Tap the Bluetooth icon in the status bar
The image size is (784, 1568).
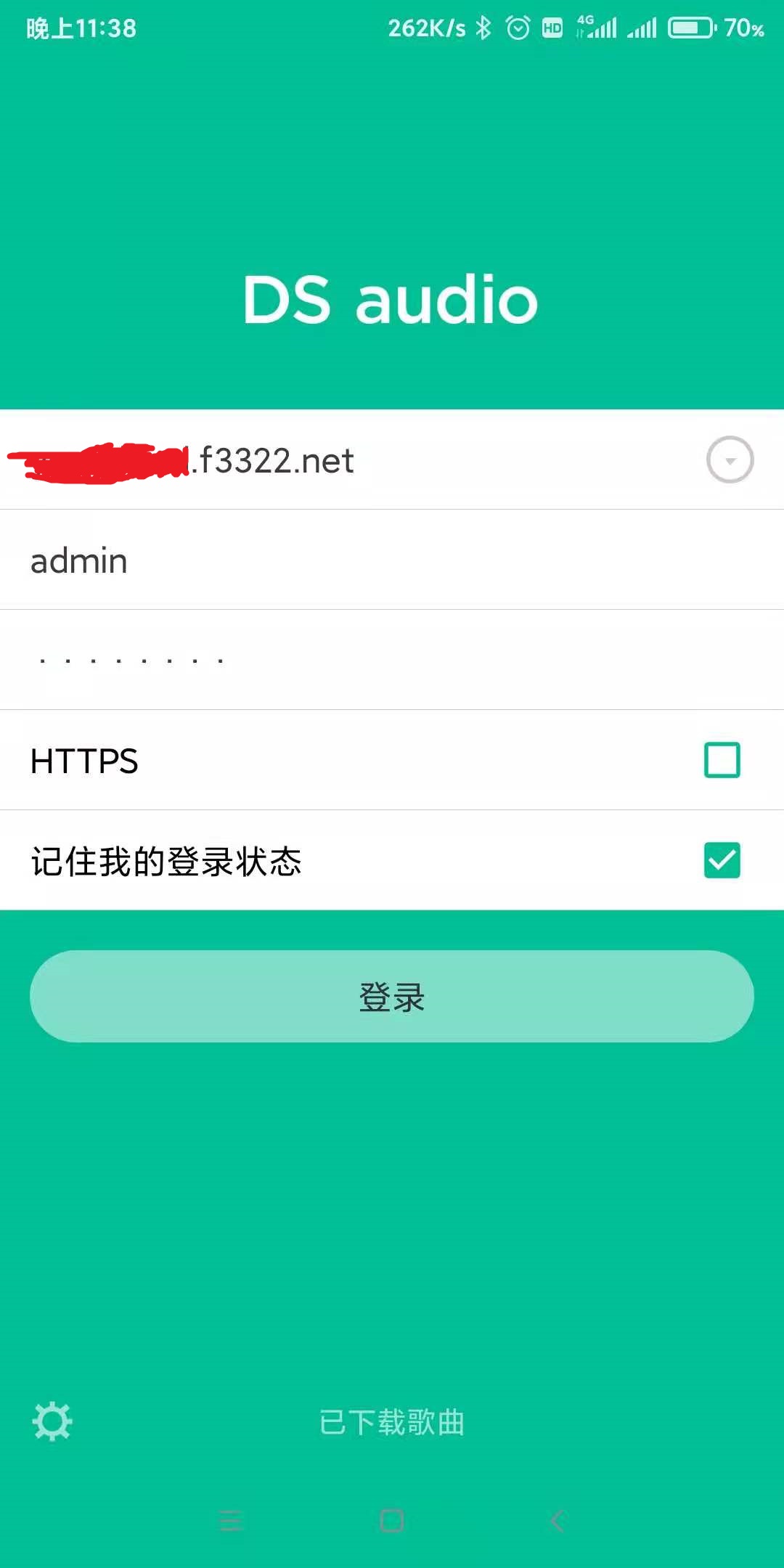click(482, 28)
